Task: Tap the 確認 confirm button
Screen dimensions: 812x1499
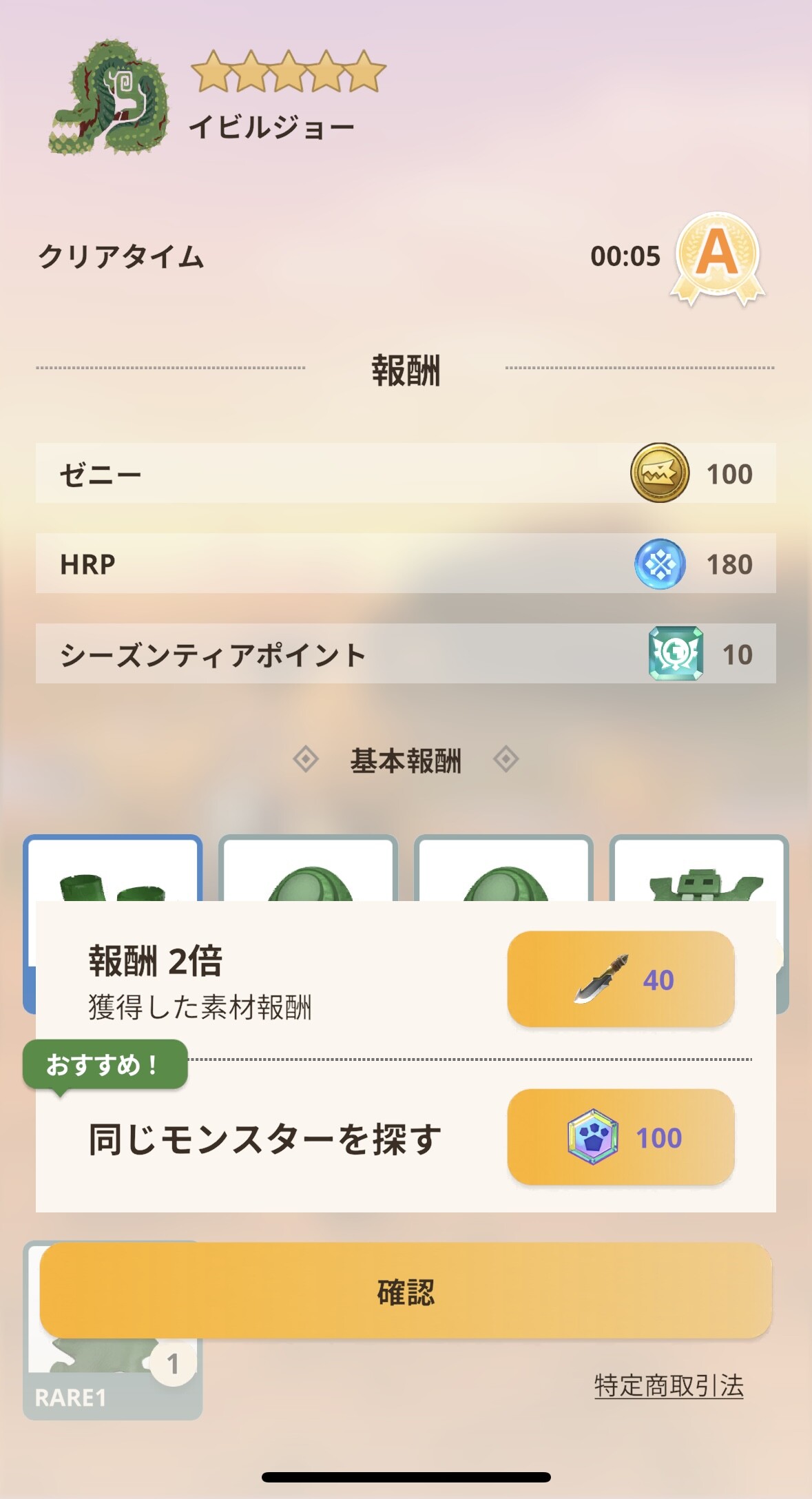Action: click(406, 1291)
